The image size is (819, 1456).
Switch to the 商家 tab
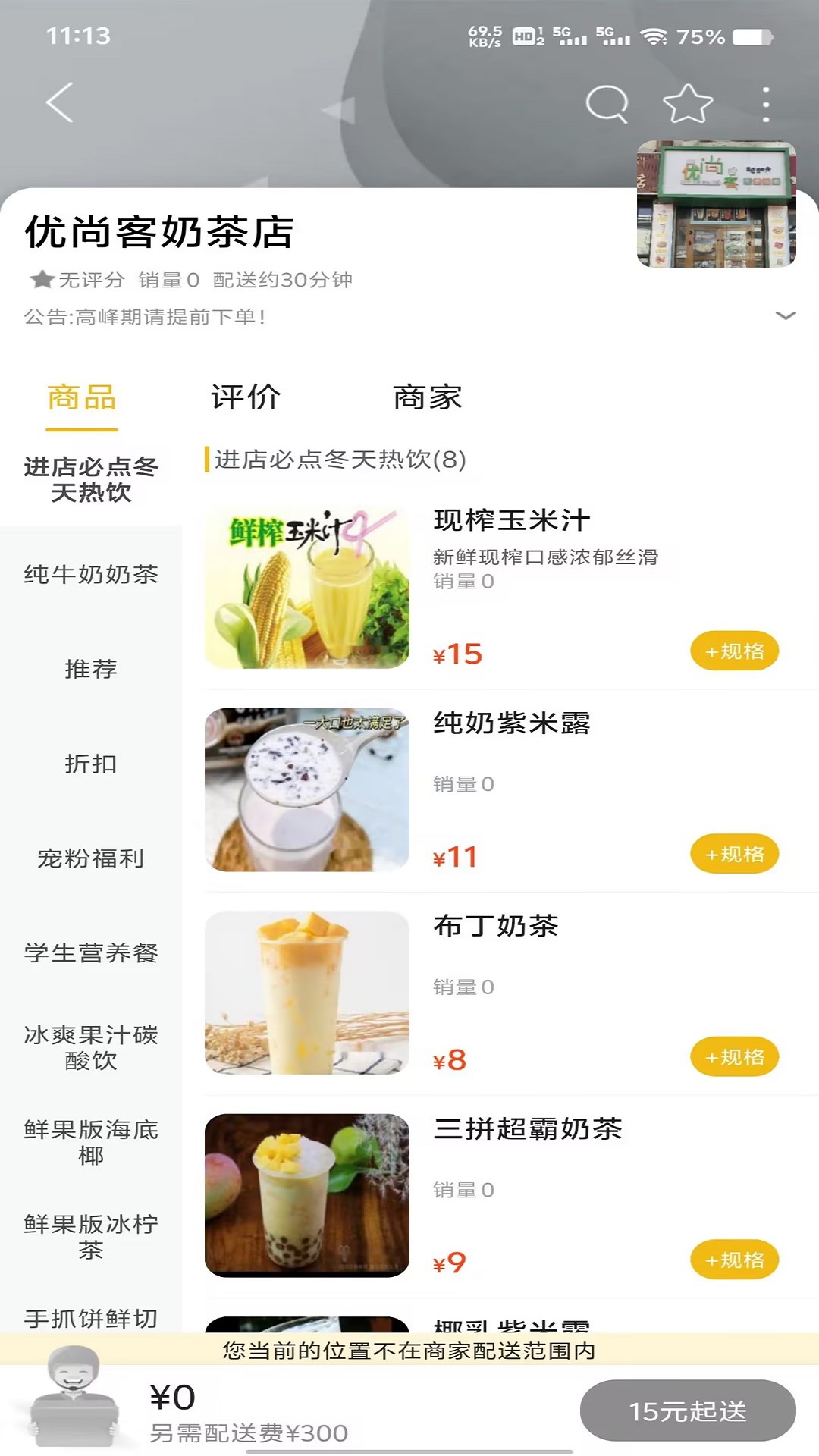427,397
